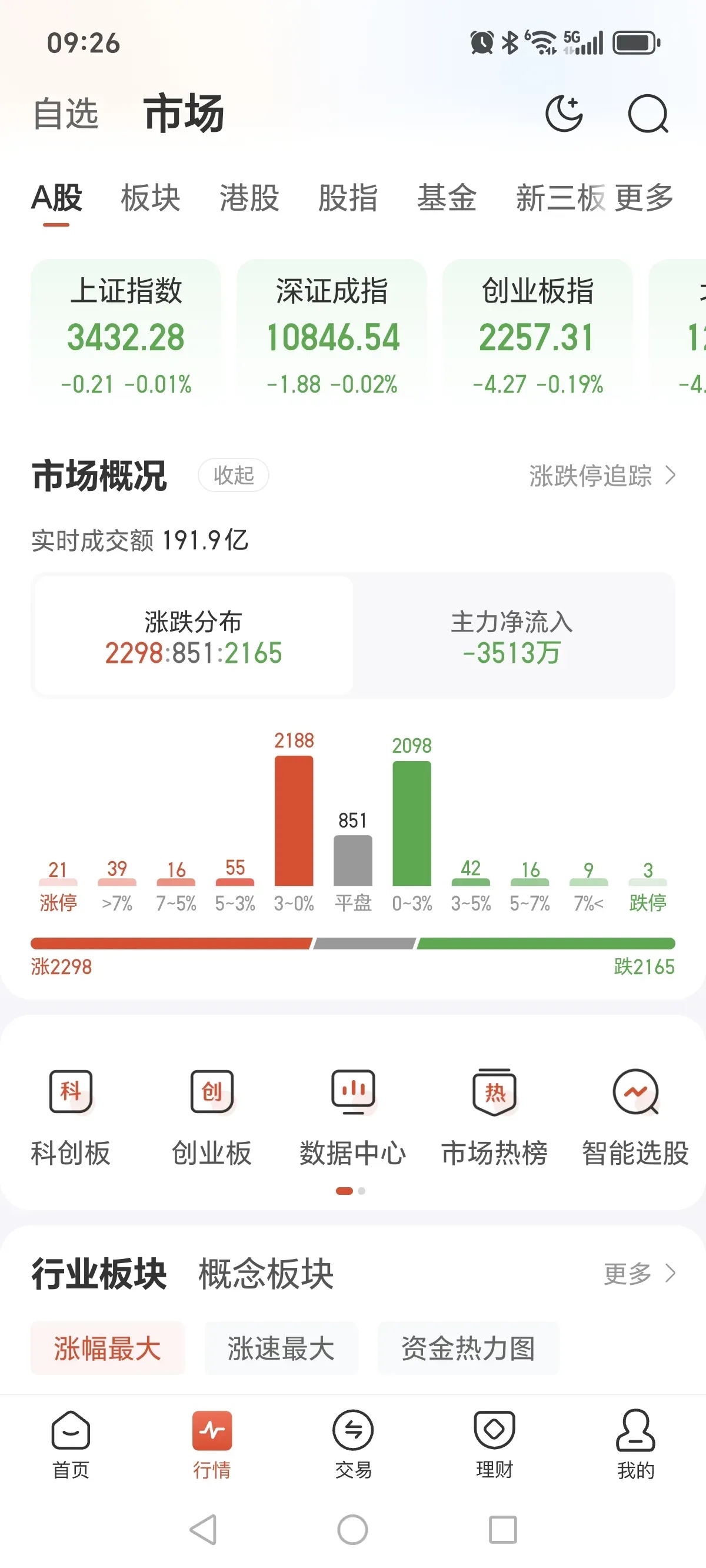Tap the second page indicator dot
706x1568 pixels.
tap(364, 1191)
